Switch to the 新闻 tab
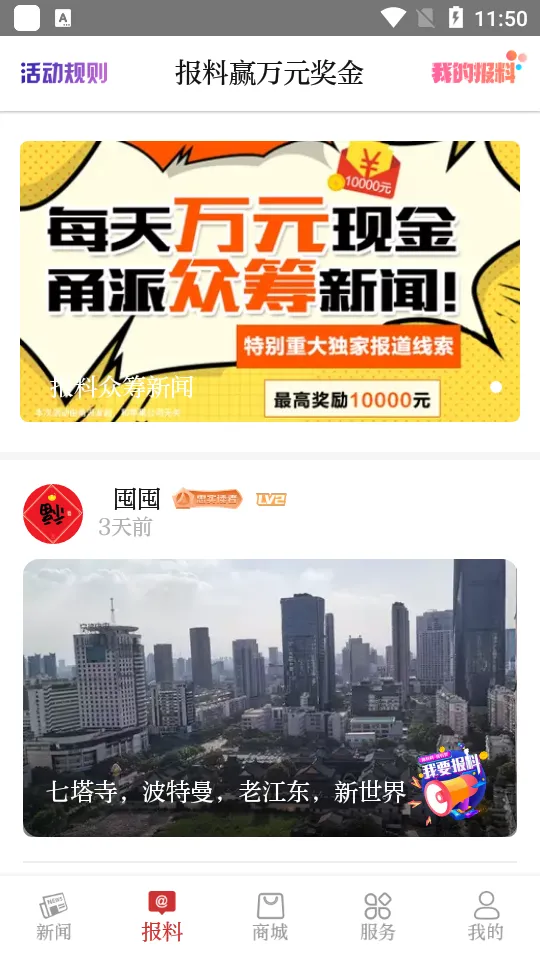The height and width of the screenshot is (960, 540). (54, 917)
